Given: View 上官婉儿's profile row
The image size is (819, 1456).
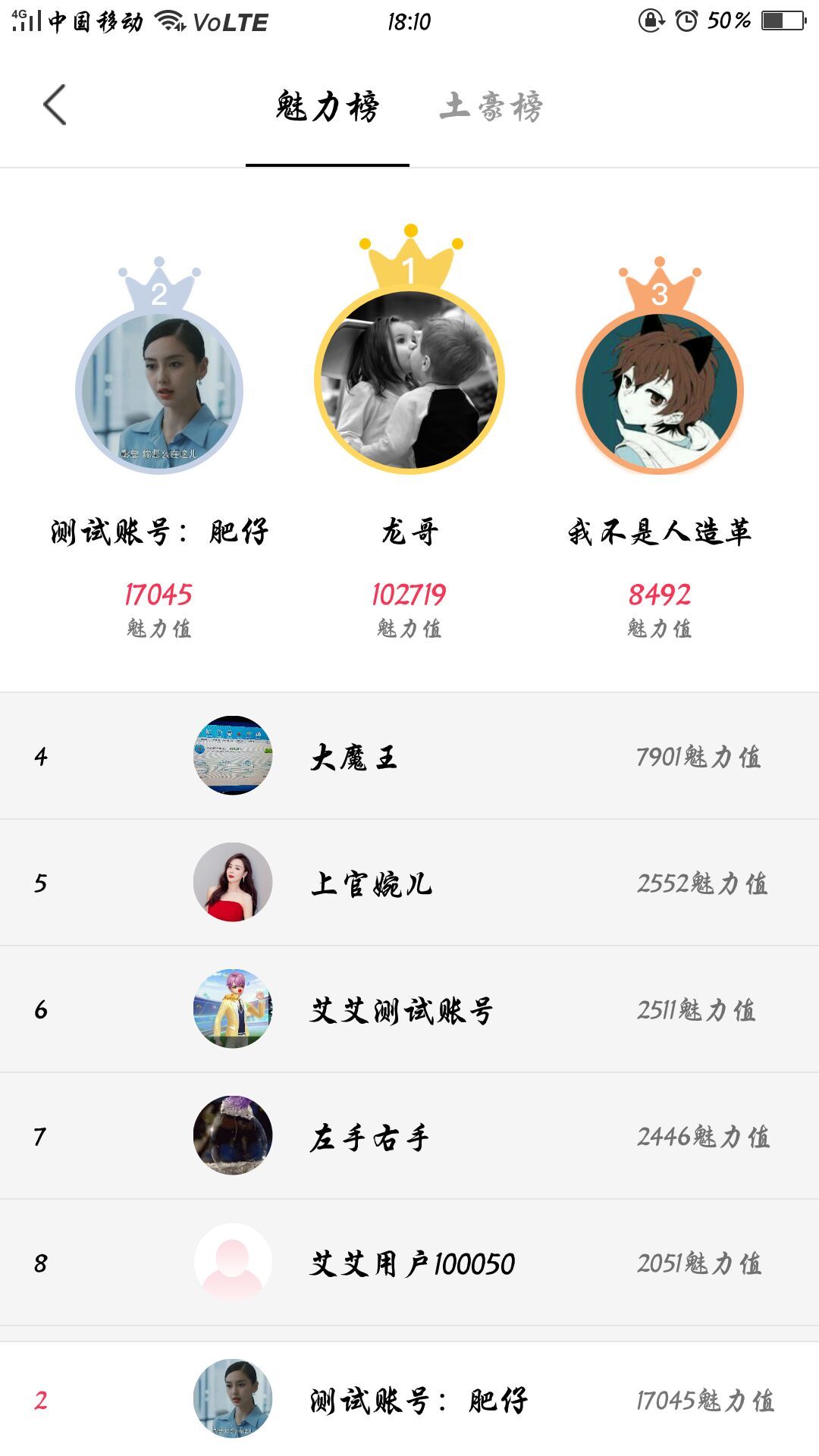Looking at the screenshot, I should tap(409, 883).
